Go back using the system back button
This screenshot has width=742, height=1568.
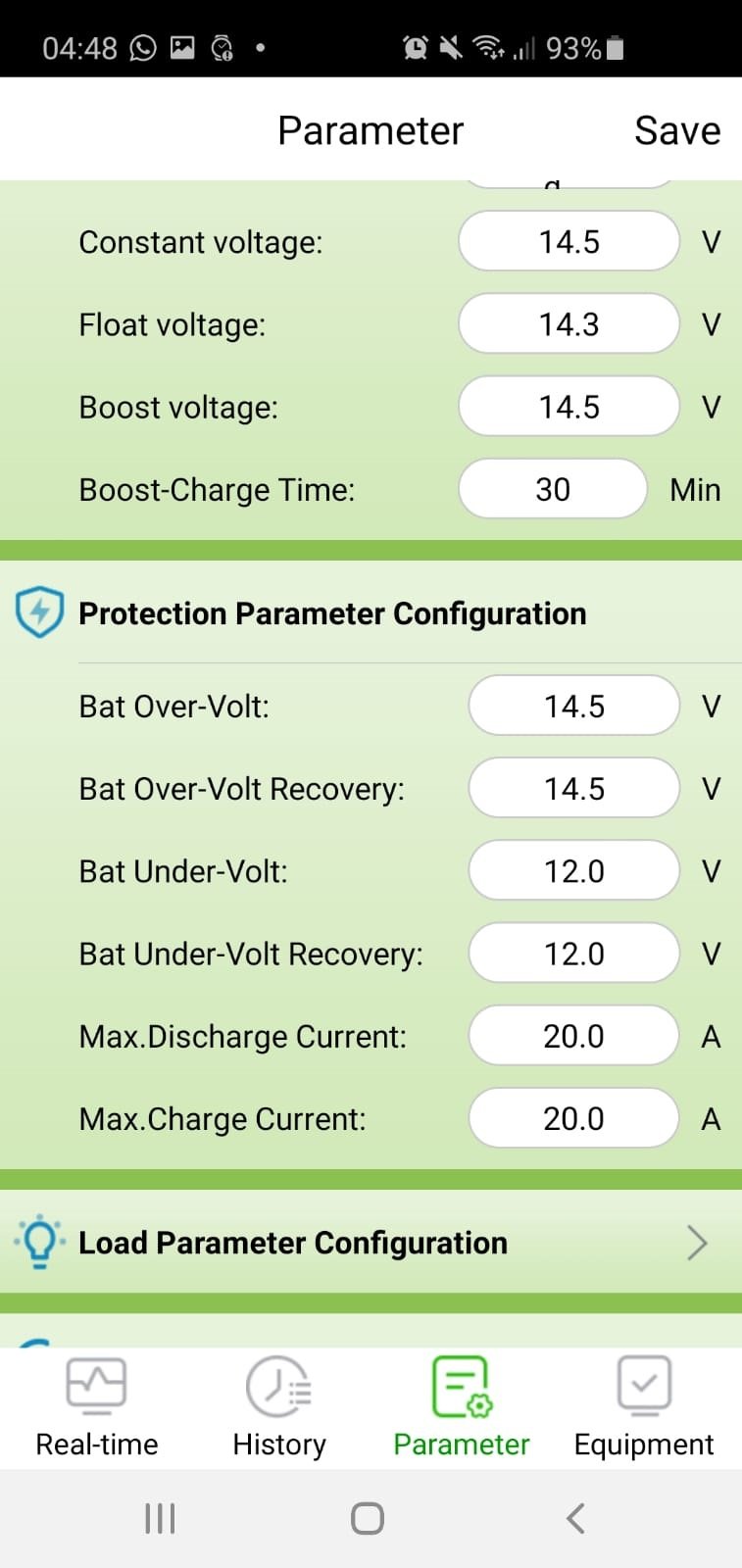tap(575, 1518)
